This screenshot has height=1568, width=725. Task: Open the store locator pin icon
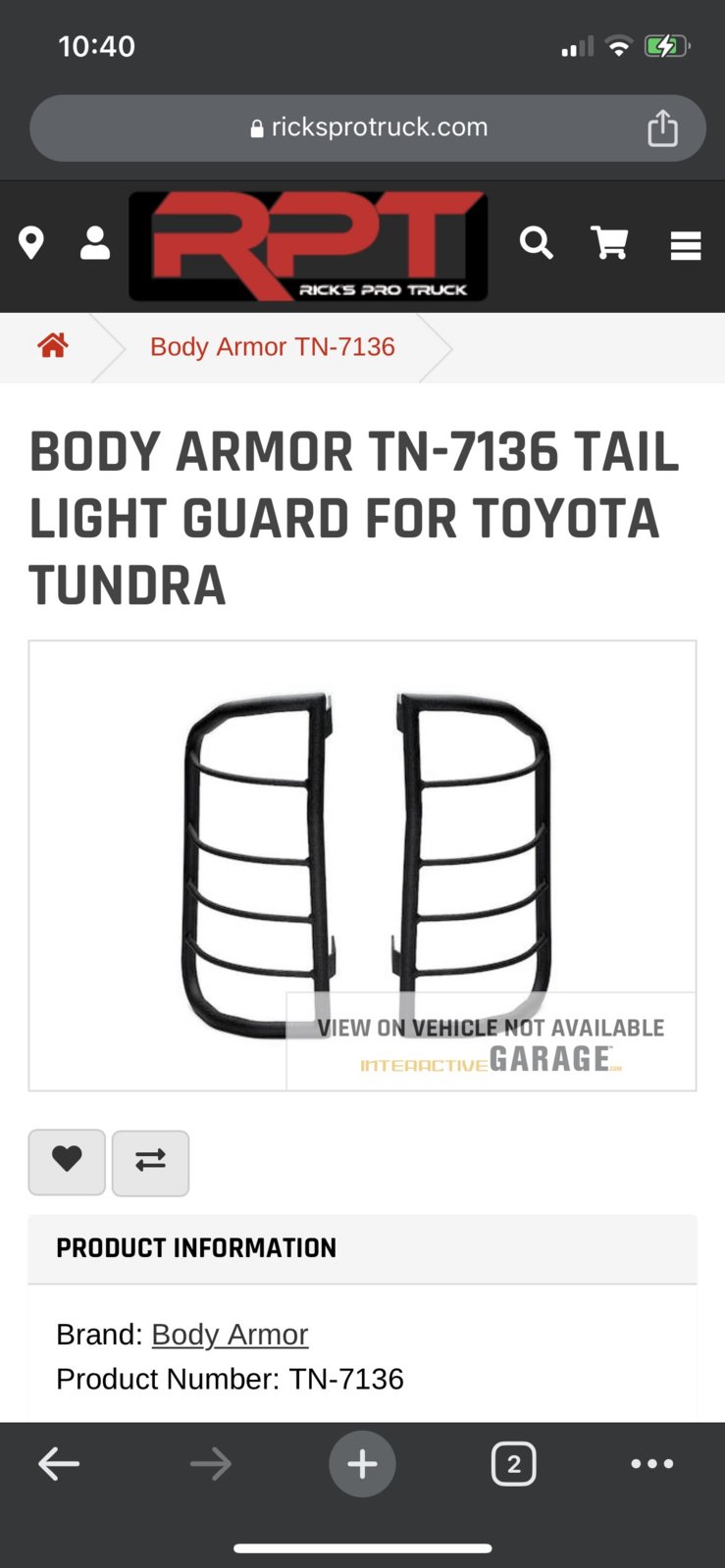(x=31, y=243)
